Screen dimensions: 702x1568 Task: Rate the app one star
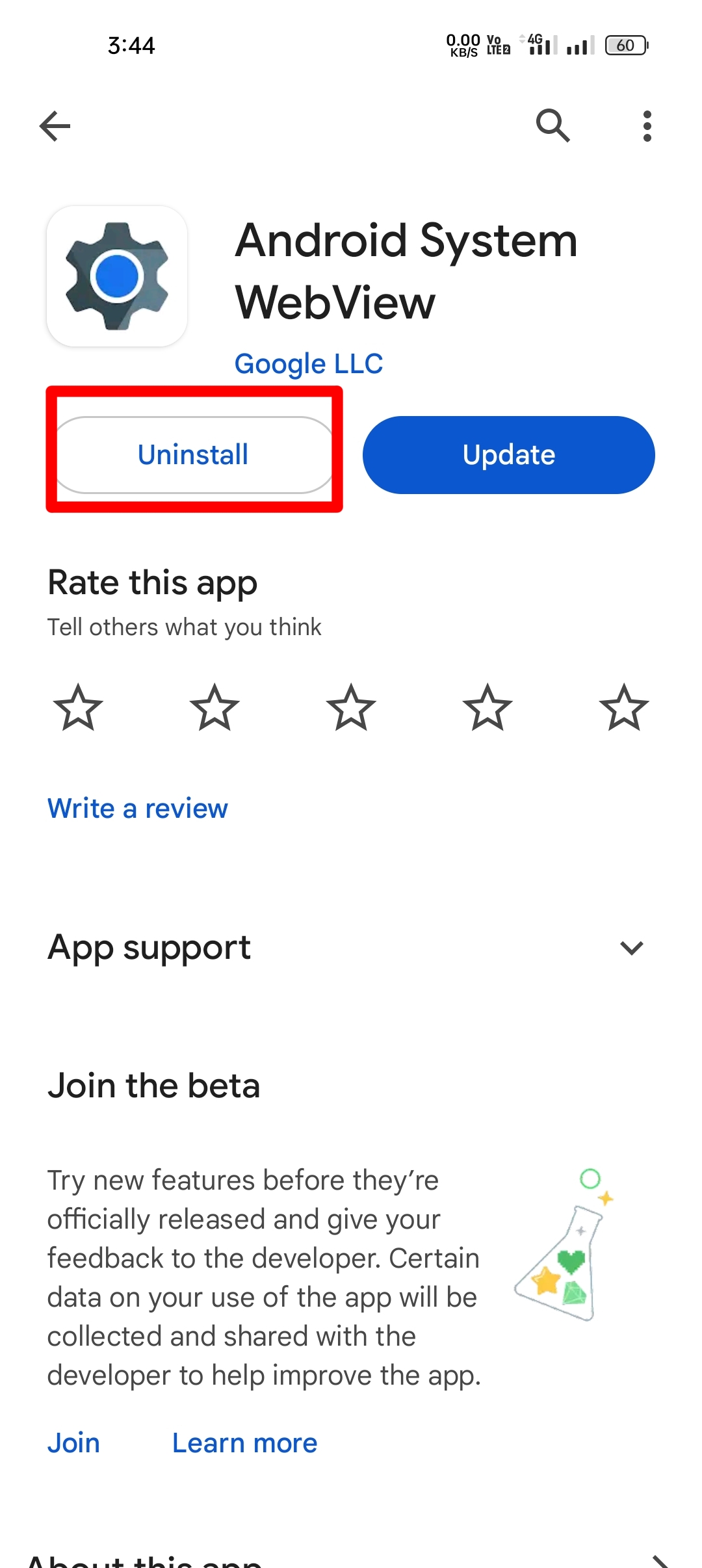point(78,708)
